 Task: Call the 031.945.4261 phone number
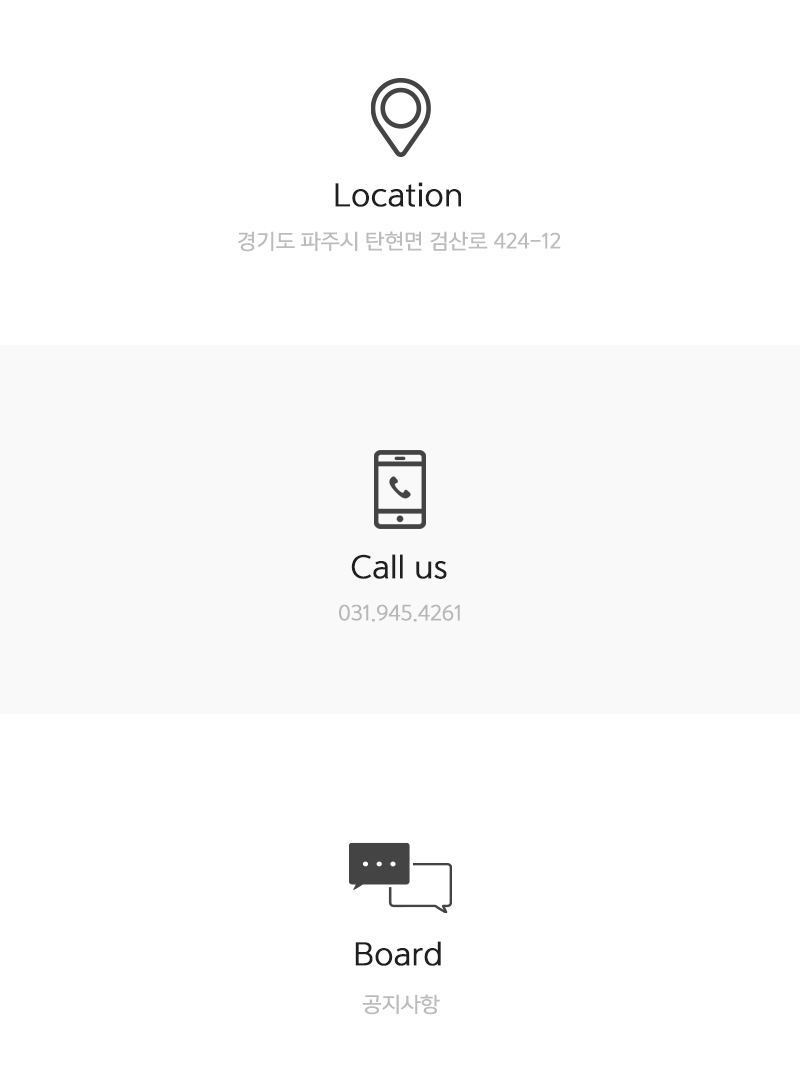pos(400,612)
